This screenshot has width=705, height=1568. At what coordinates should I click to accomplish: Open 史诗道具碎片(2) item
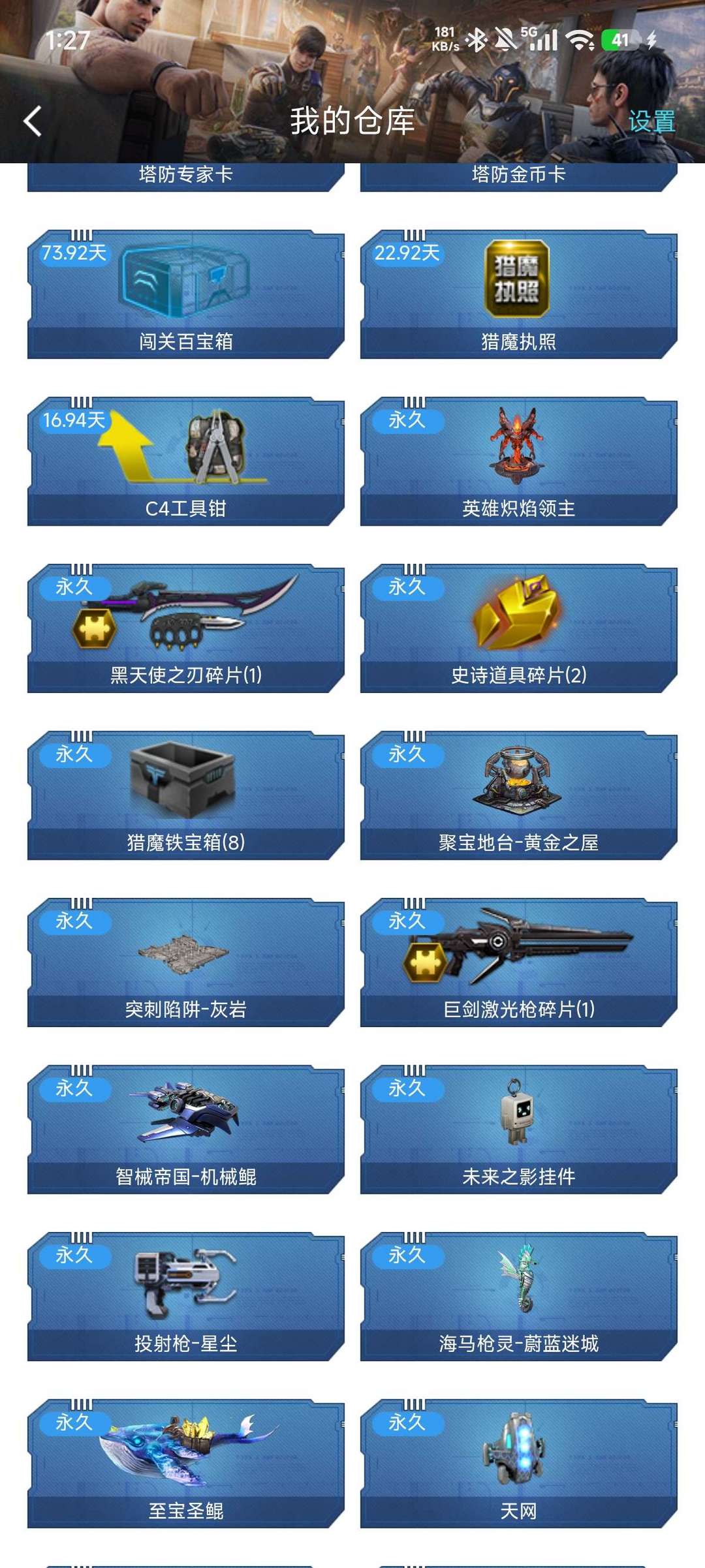pyautogui.click(x=518, y=628)
